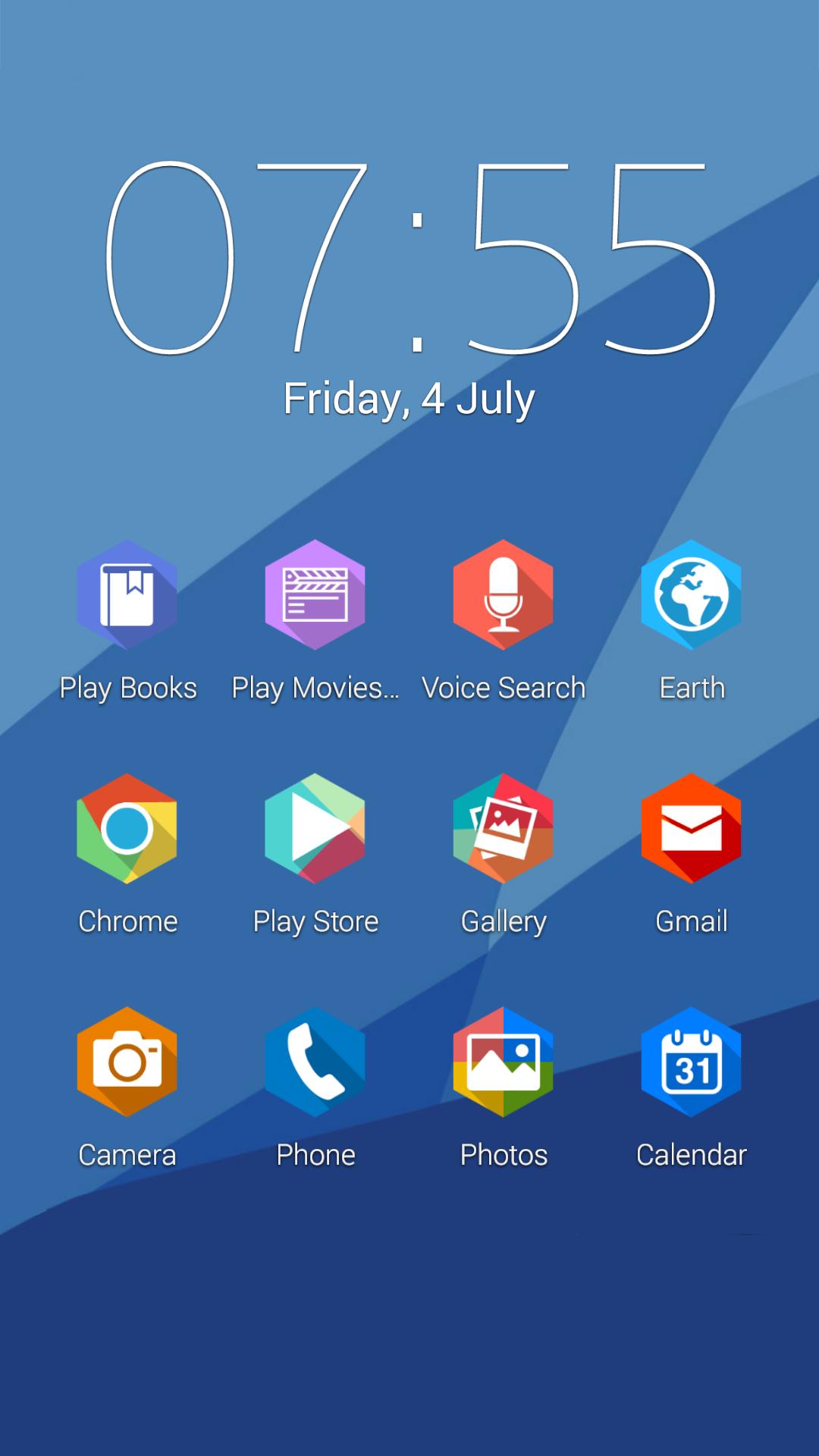The image size is (819, 1456).
Task: Tap the Gmail label text
Action: coord(692,921)
